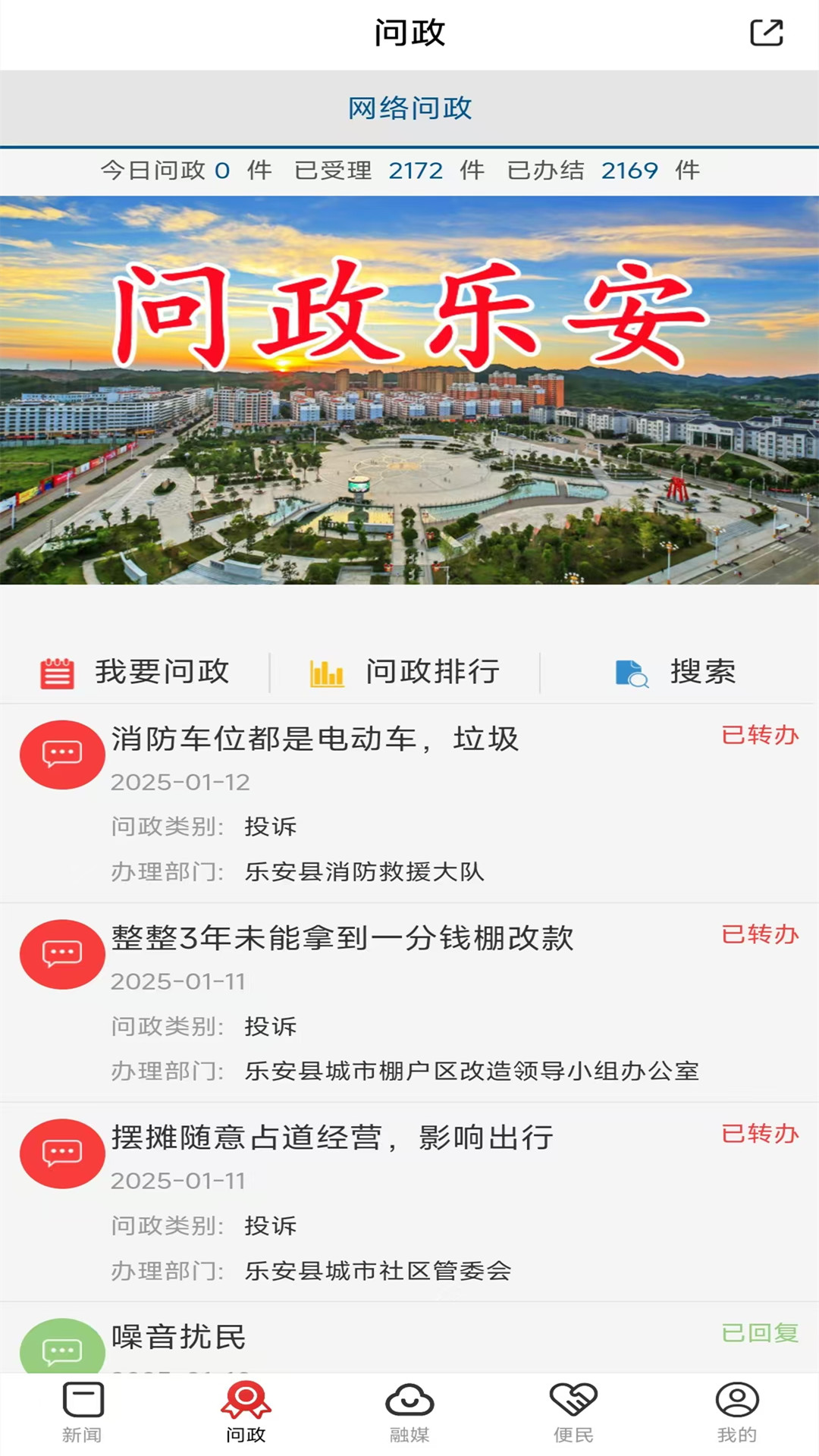
Task: Tap the 搜索 magnifier document icon
Action: 631,672
